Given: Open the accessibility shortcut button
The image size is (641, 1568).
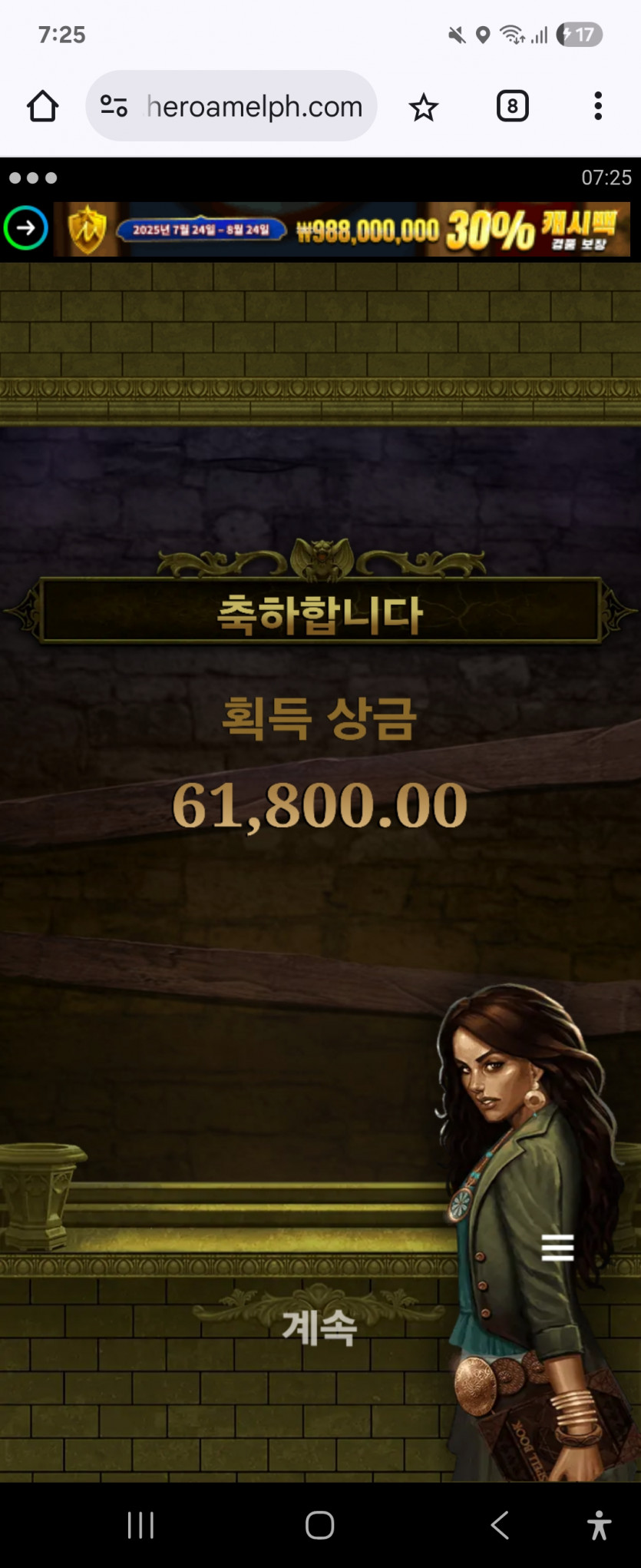Looking at the screenshot, I should pyautogui.click(x=599, y=1525).
